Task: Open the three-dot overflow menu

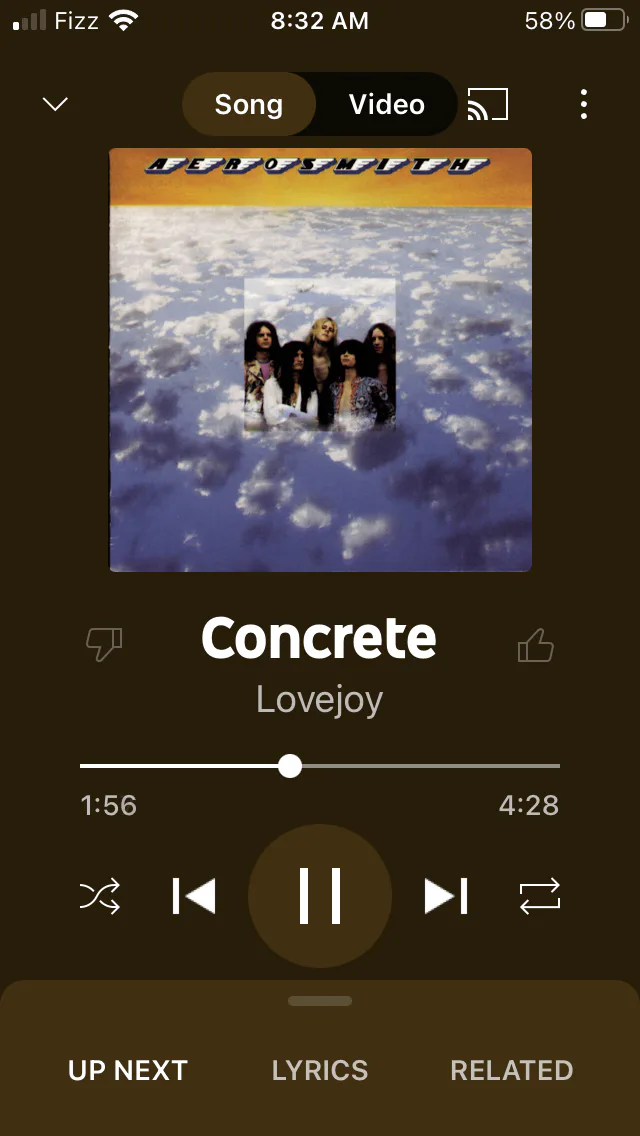Action: coord(584,104)
